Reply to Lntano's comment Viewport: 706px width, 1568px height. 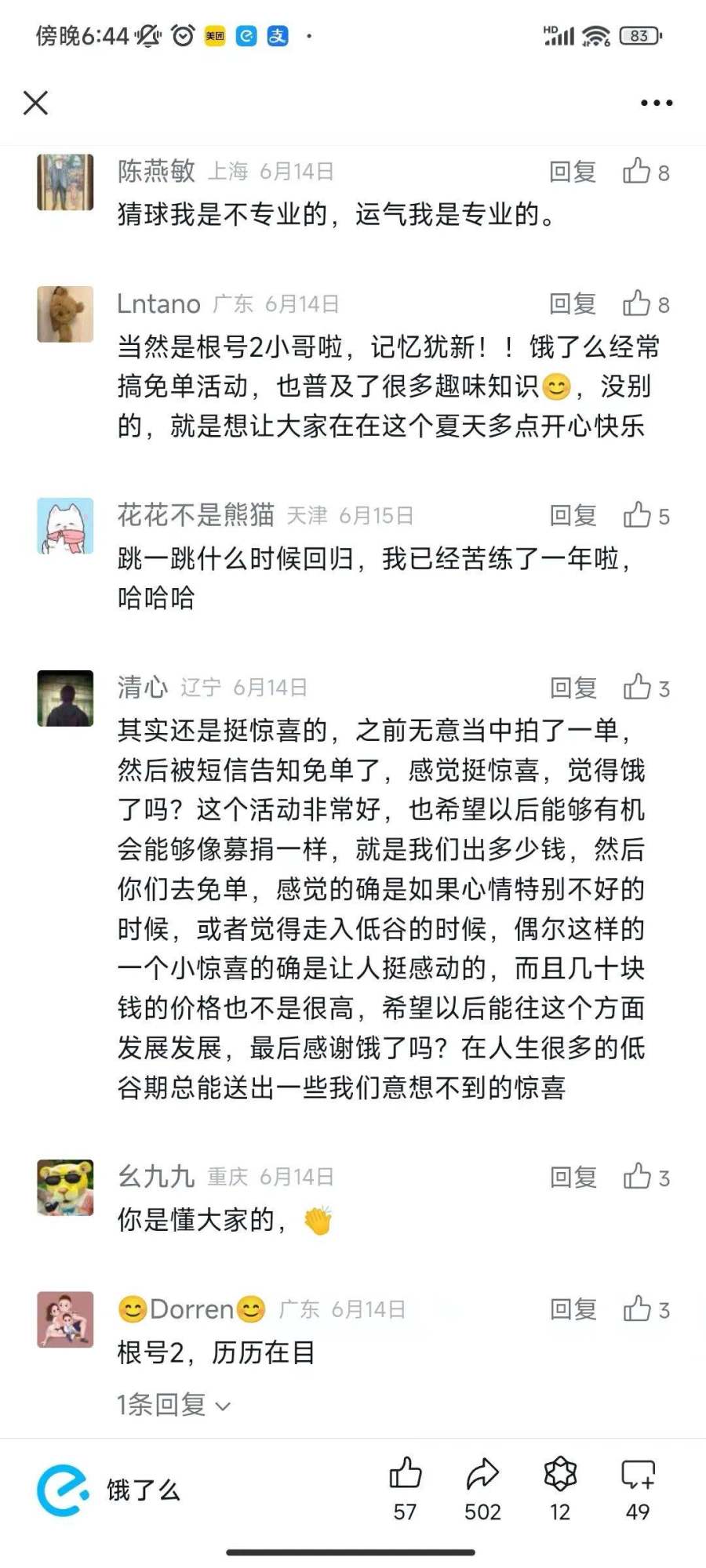click(573, 304)
